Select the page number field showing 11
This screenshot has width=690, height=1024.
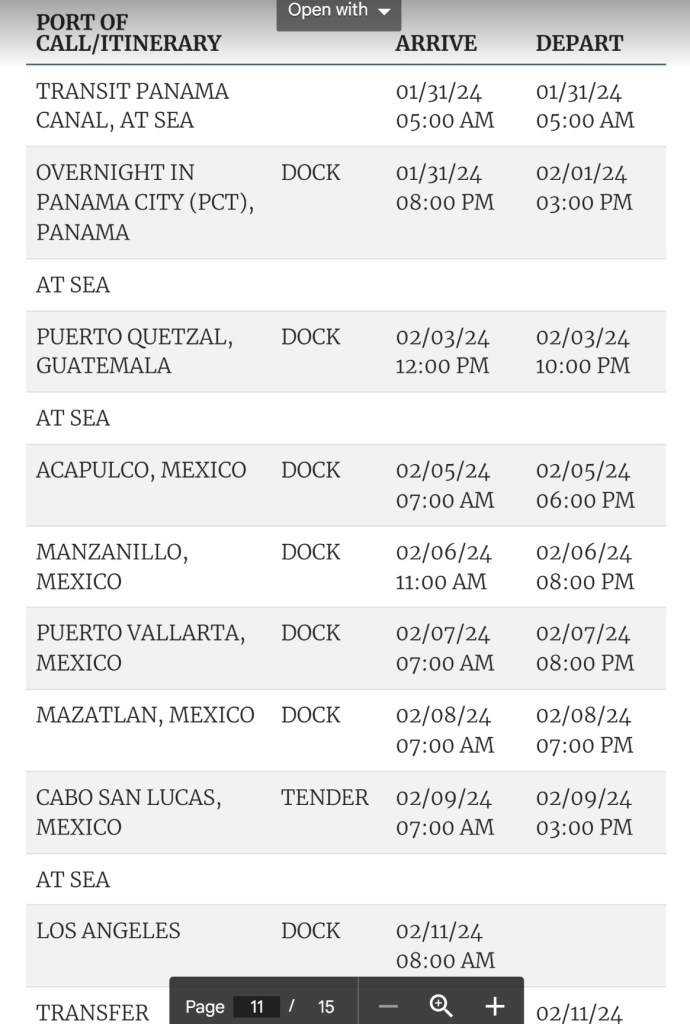click(256, 1006)
